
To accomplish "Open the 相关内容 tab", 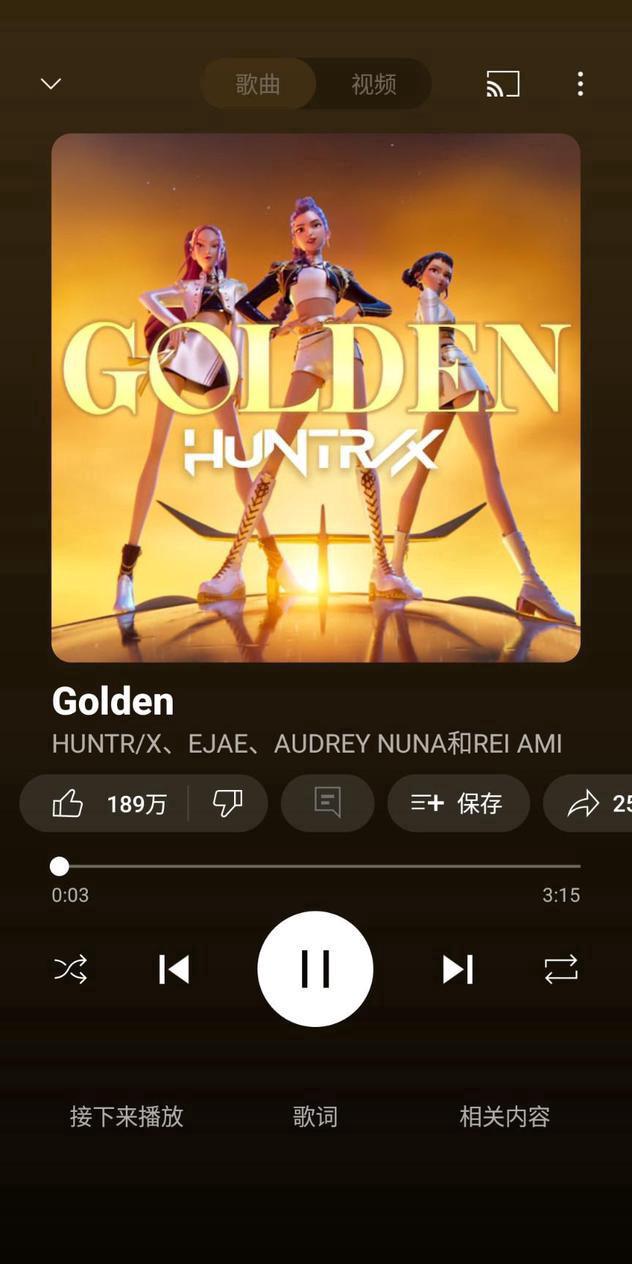I will tap(504, 1116).
